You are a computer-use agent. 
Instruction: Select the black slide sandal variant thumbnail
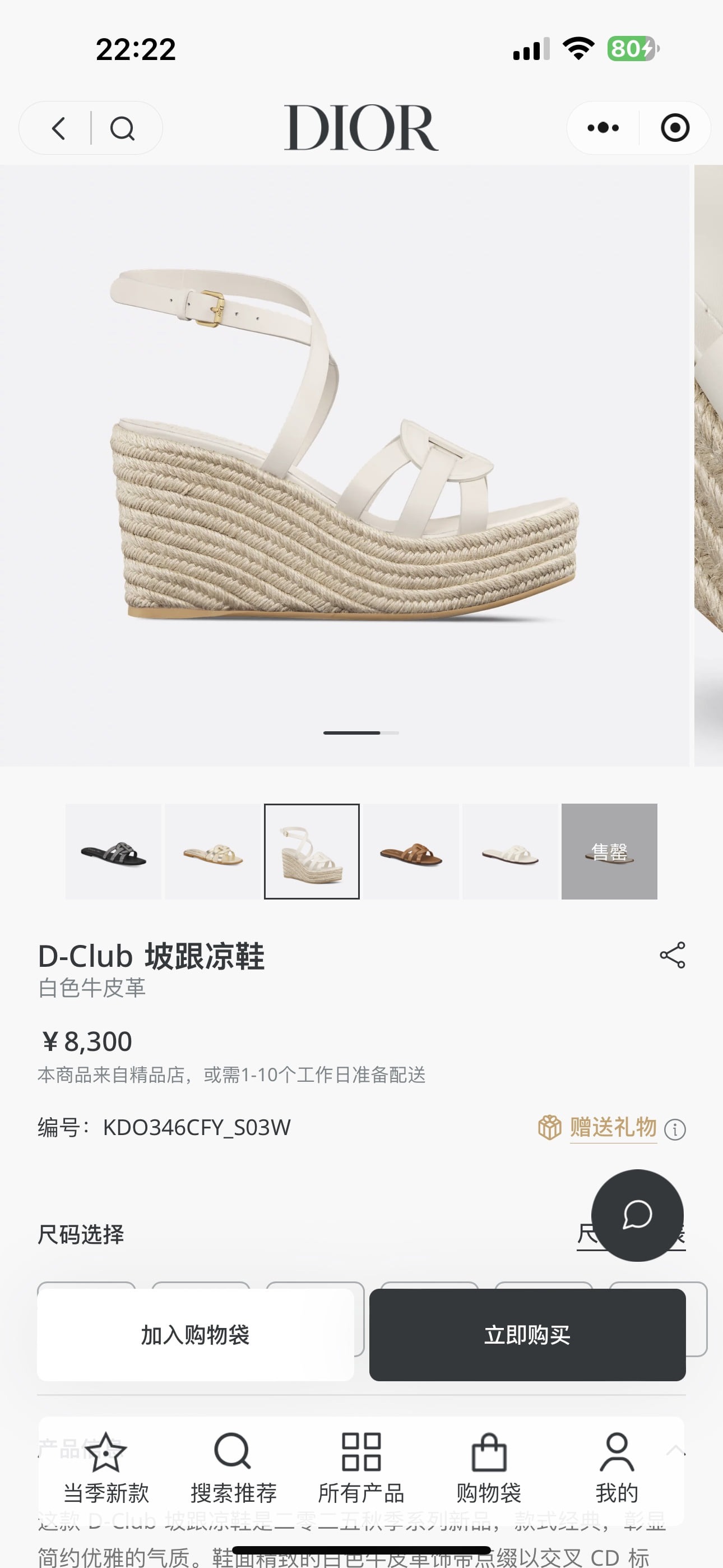click(x=113, y=851)
